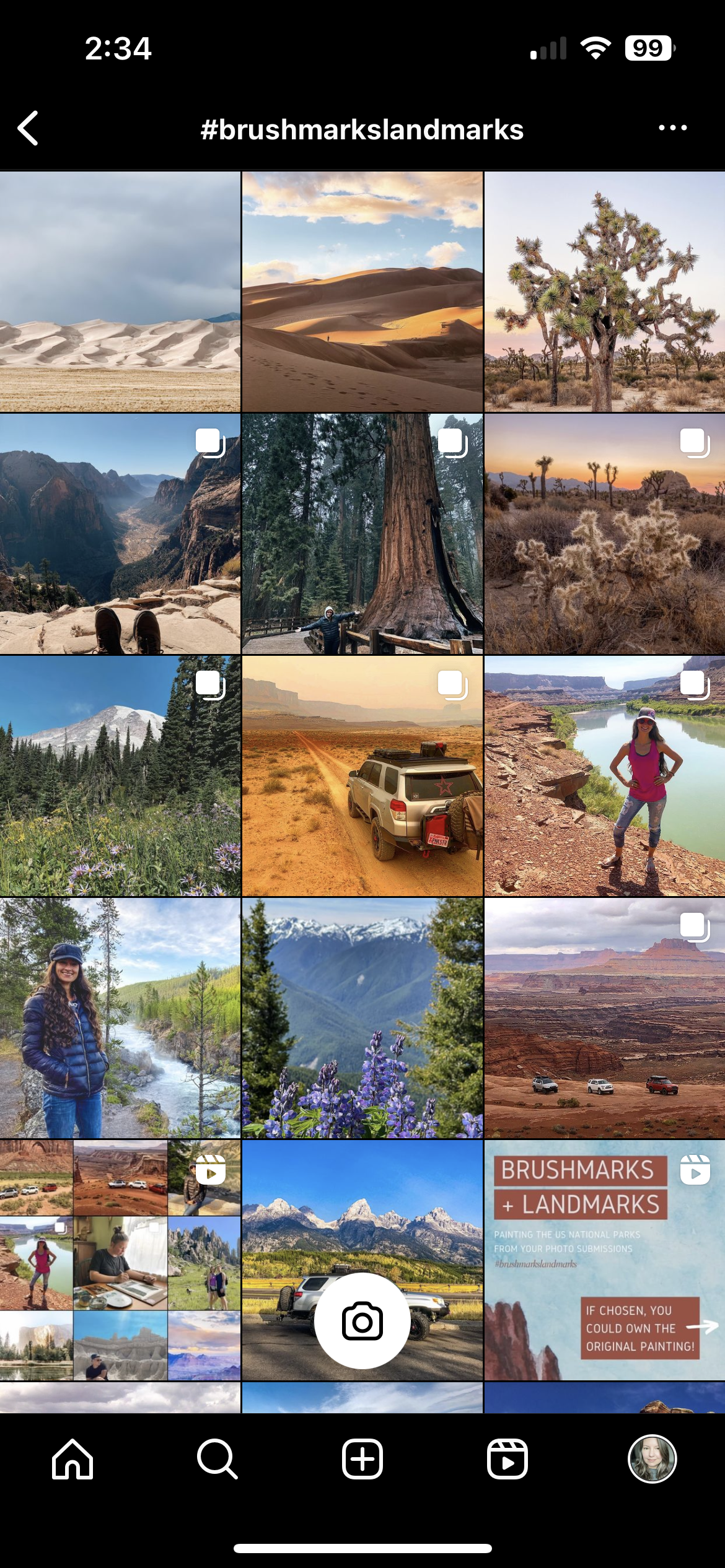725x1568 pixels.
Task: Open the cholla cactus sunset post
Action: (604, 534)
